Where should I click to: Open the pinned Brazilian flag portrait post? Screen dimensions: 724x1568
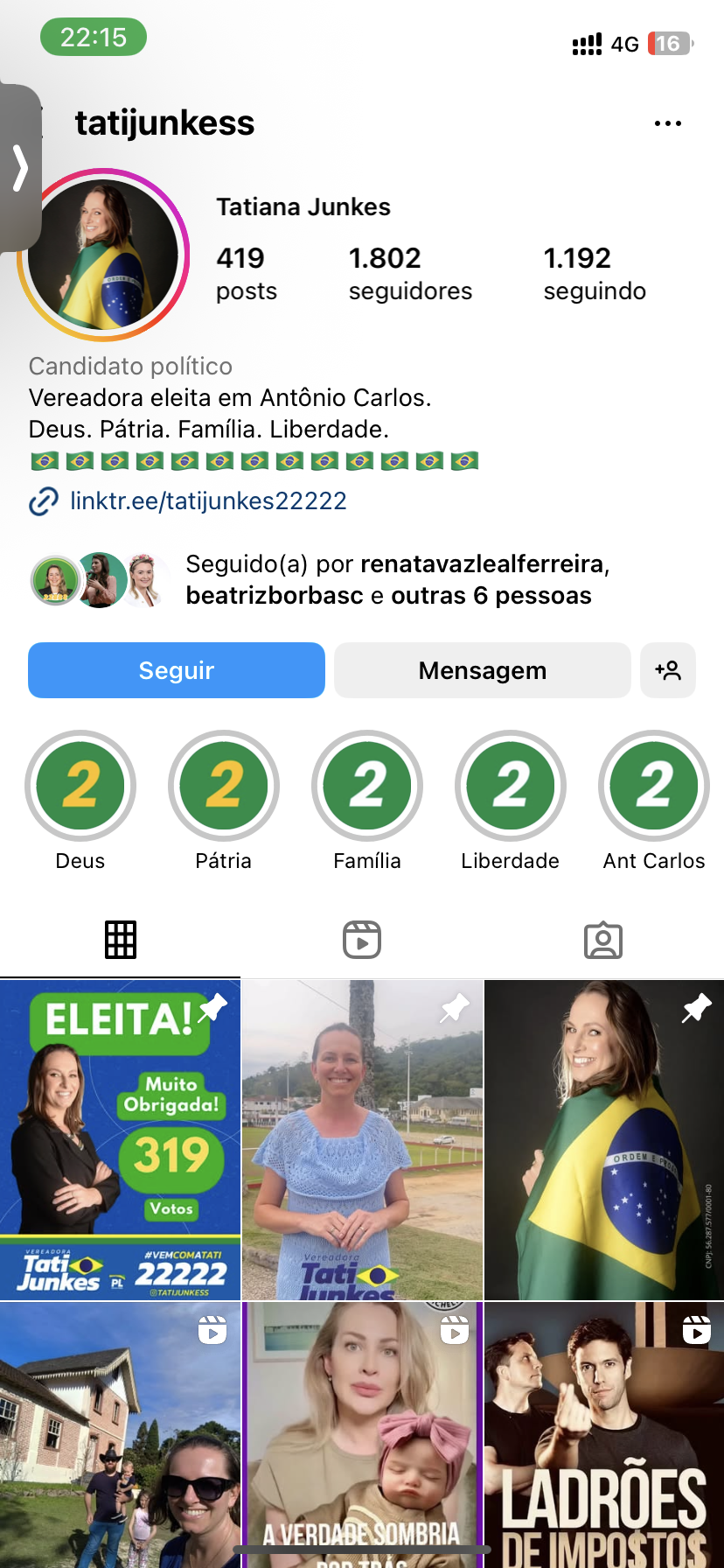(604, 1139)
